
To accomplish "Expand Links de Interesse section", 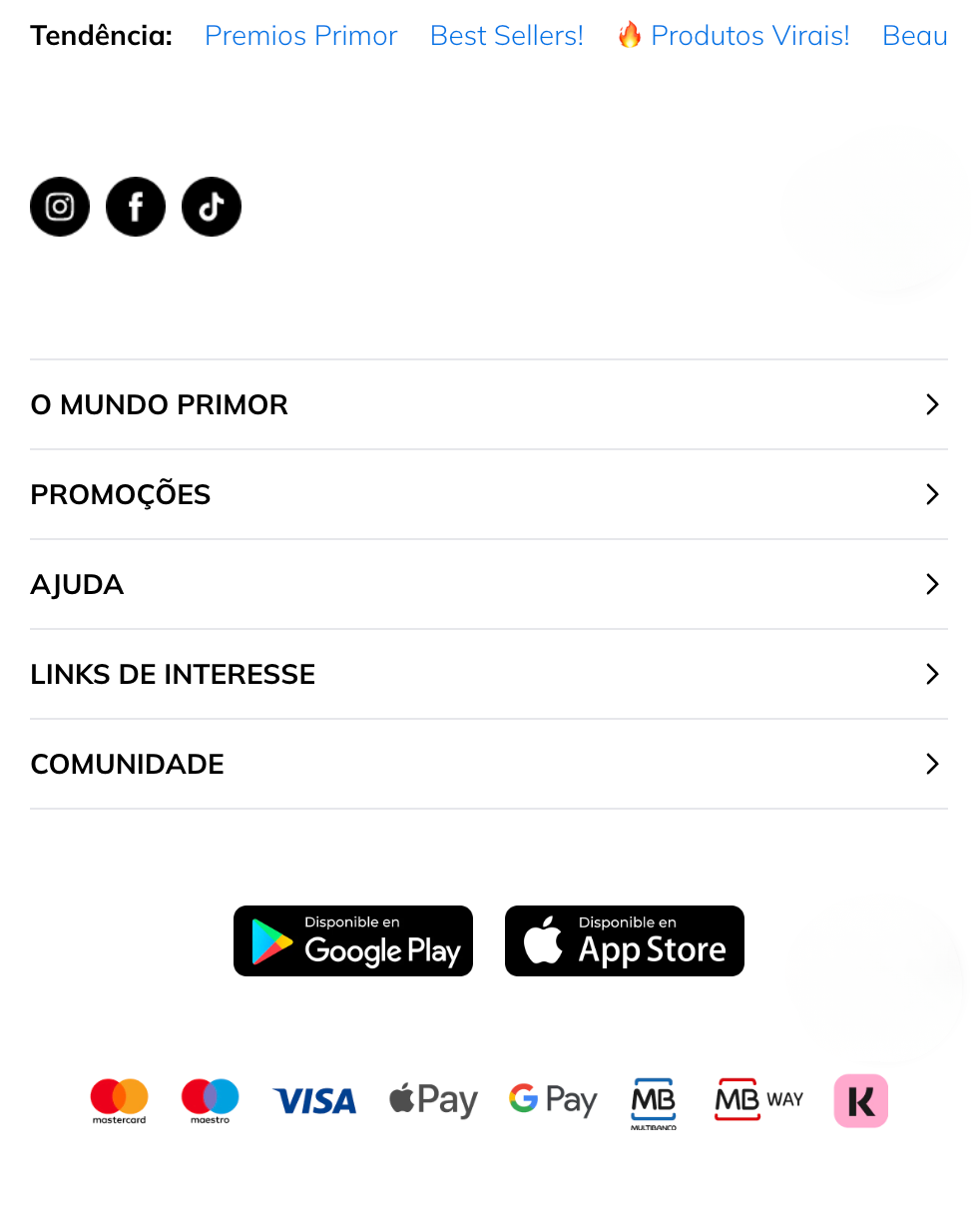I will point(489,674).
